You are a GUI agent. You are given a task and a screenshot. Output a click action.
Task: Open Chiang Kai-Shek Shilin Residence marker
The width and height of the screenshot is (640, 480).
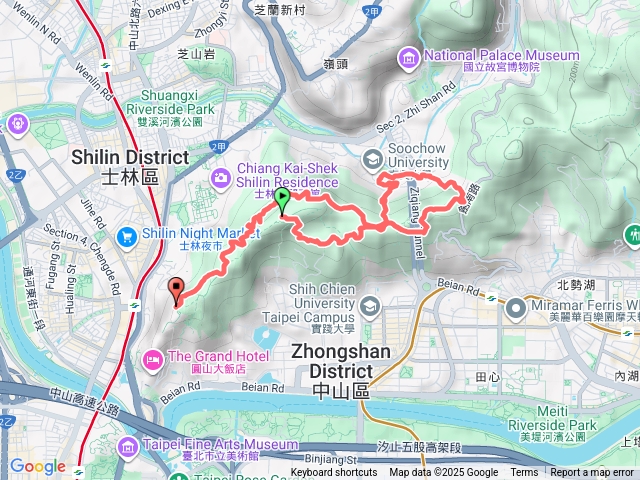220,176
